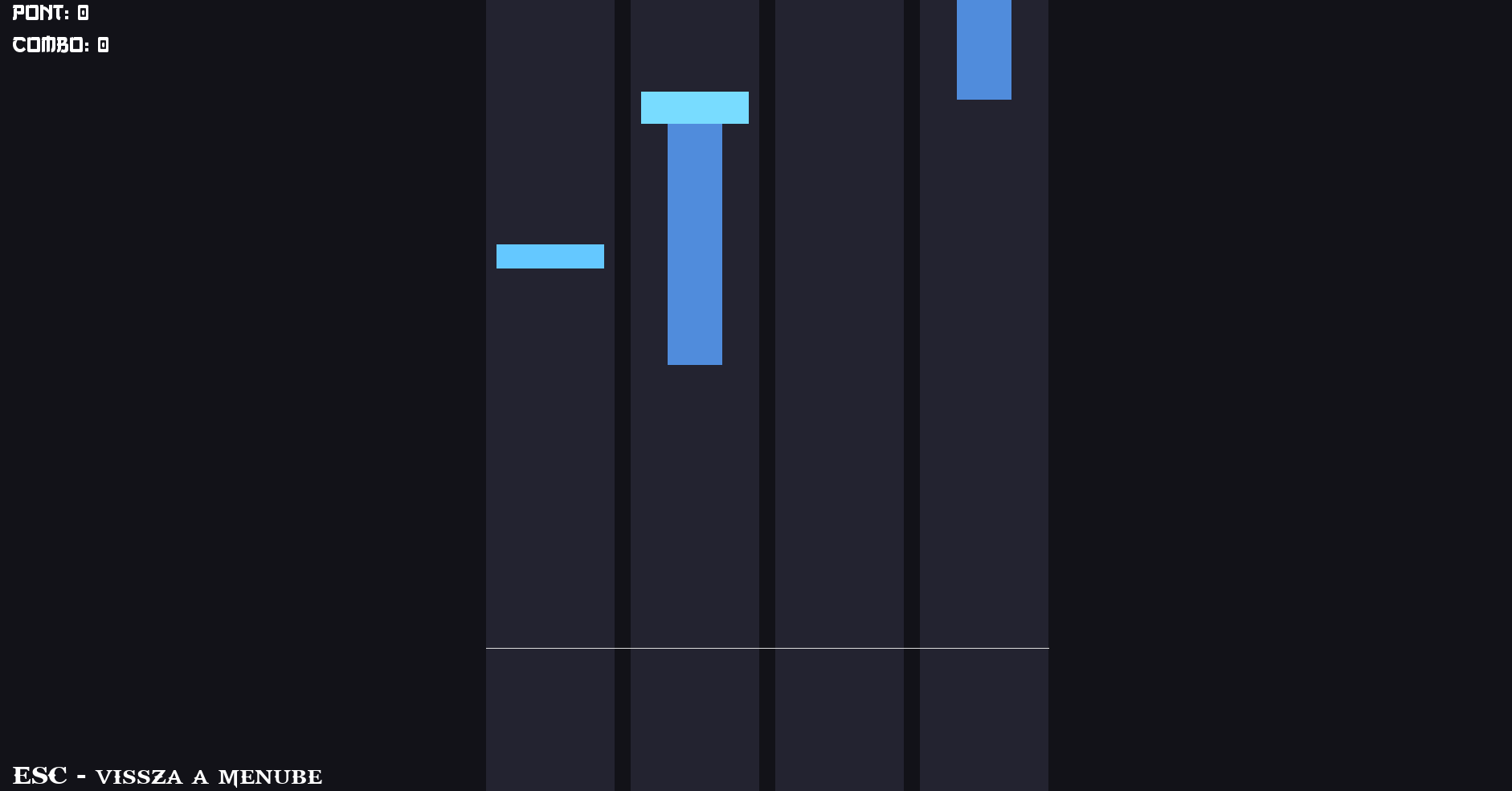Hit the leftmost lane's zone under the judgment line
The height and width of the screenshot is (791, 1512).
click(550, 719)
